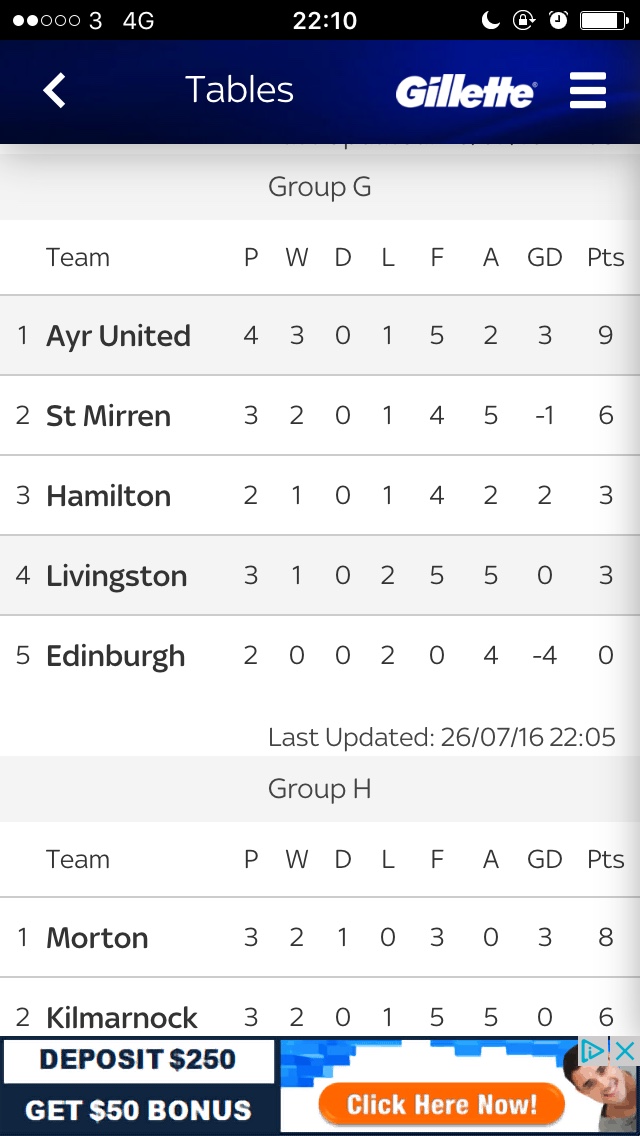Open the AdChoices info icon

click(x=594, y=1051)
